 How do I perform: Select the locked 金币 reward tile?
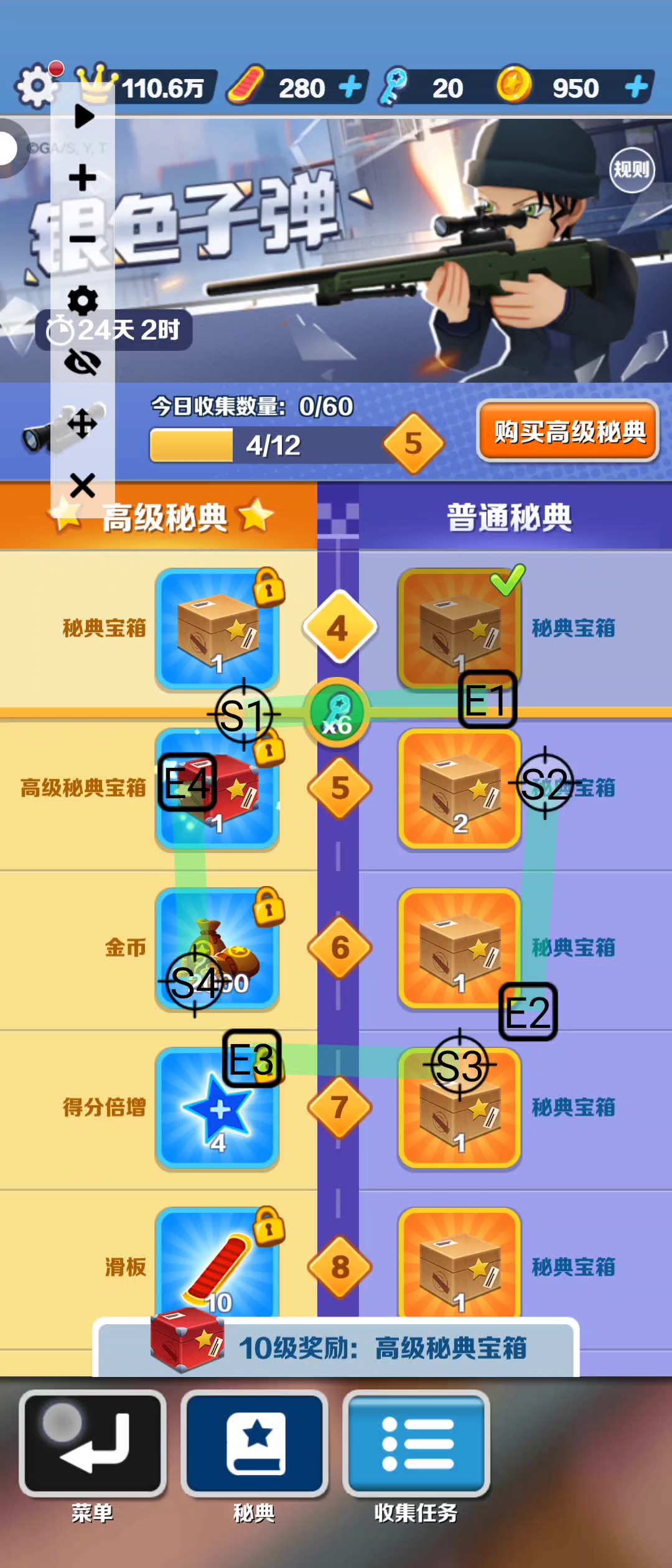pos(217,948)
